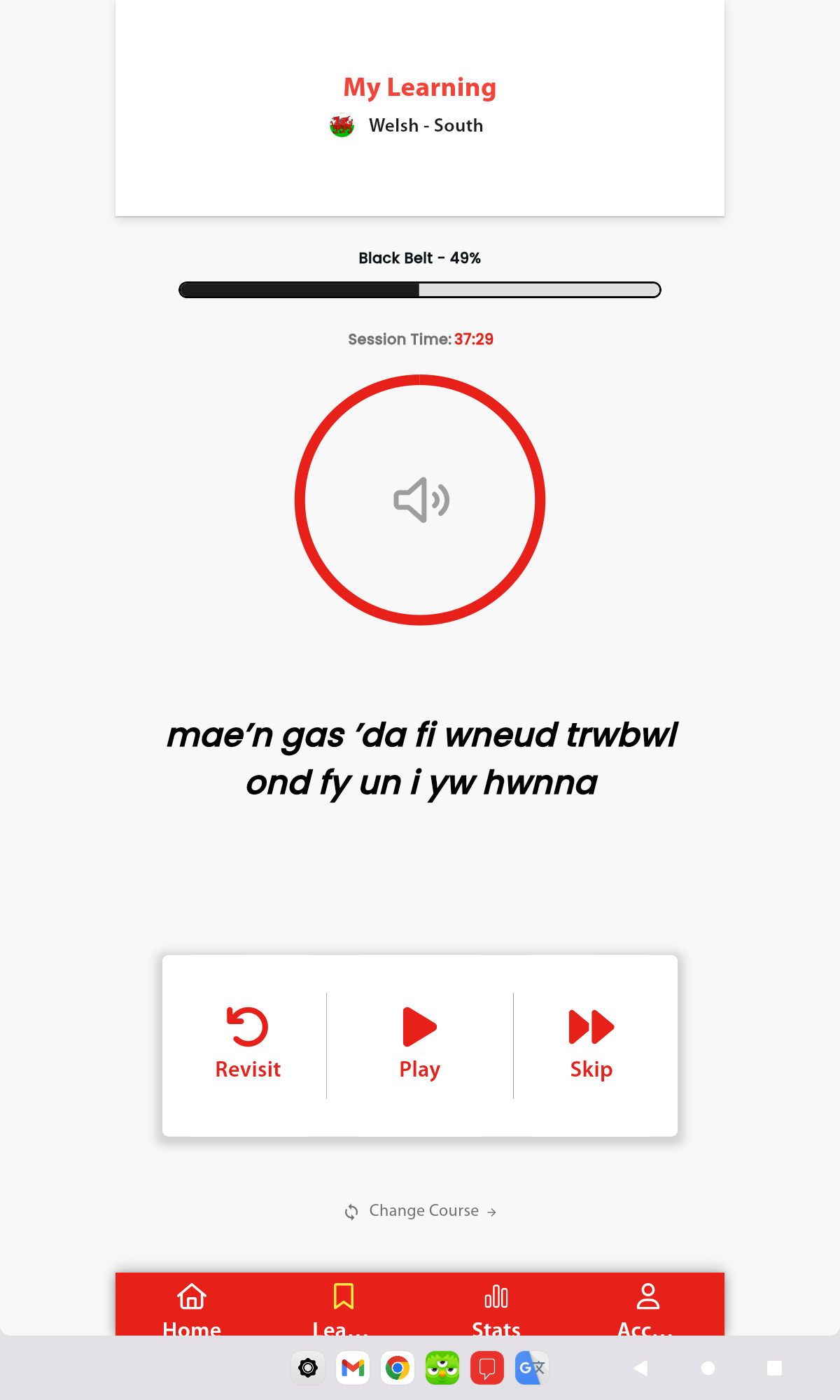Screen dimensions: 840x1400
Task: Open recent apps with the square button
Action: (x=774, y=1368)
